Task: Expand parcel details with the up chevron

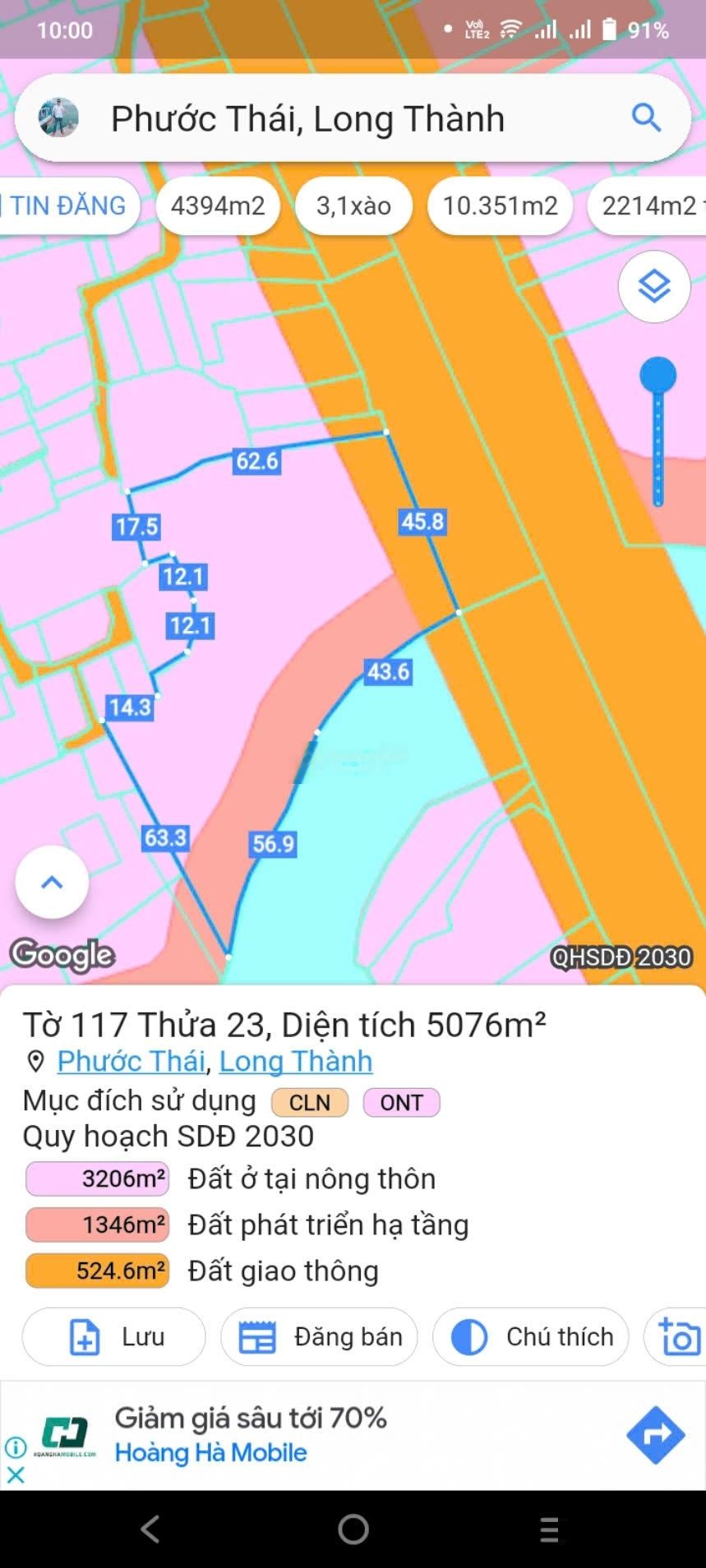Action: pos(52,881)
